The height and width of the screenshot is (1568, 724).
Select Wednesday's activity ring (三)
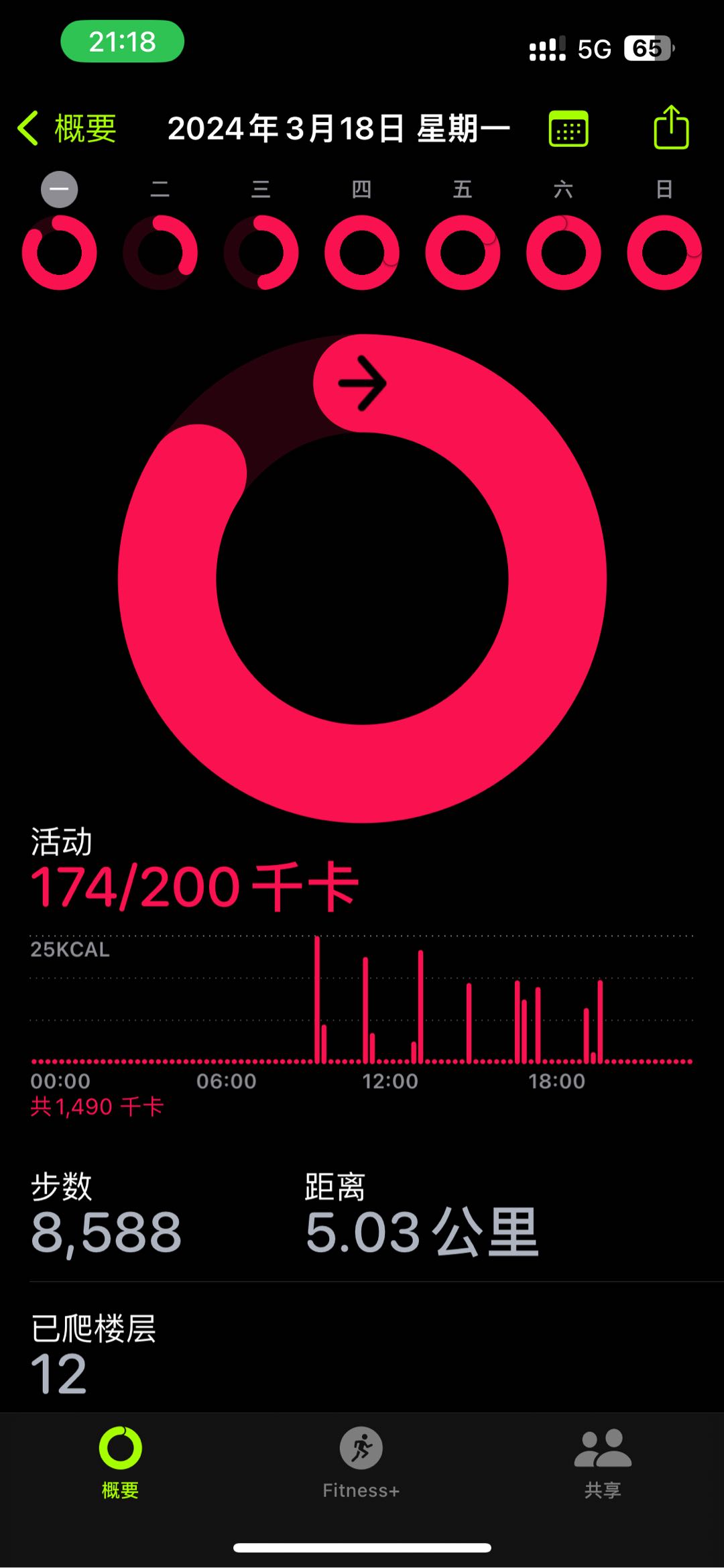261,252
